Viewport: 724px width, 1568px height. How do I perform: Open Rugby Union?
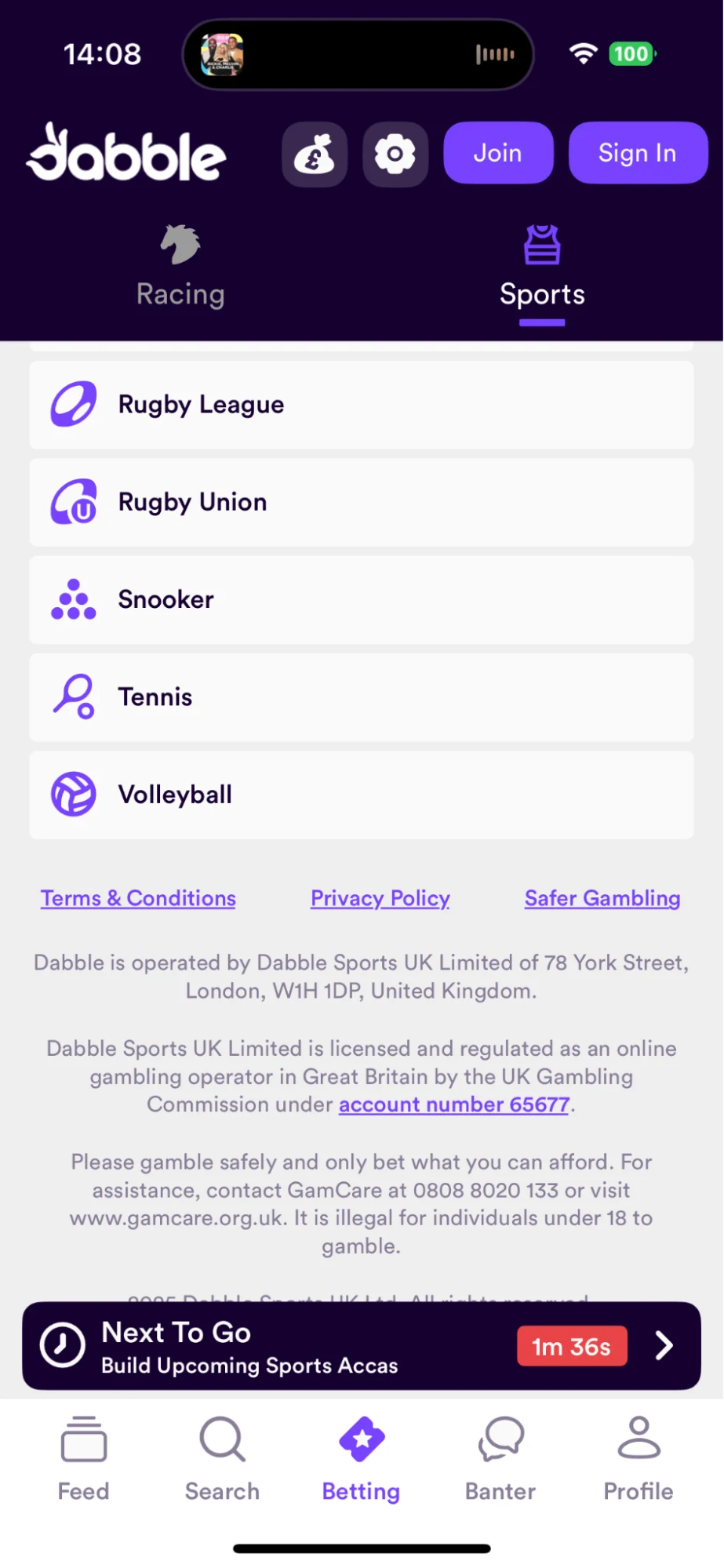click(x=361, y=502)
